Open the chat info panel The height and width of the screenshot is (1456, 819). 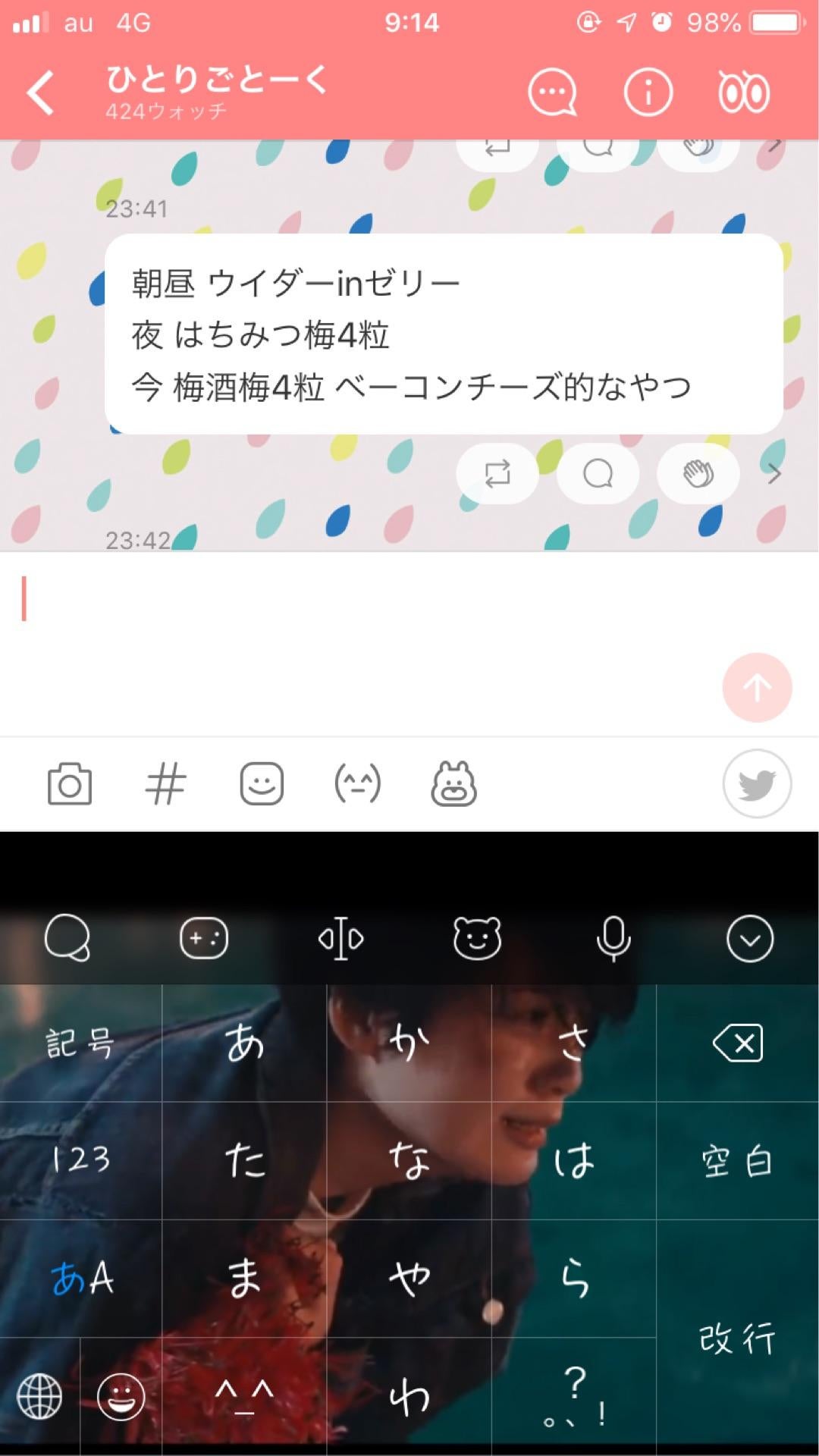tap(646, 91)
